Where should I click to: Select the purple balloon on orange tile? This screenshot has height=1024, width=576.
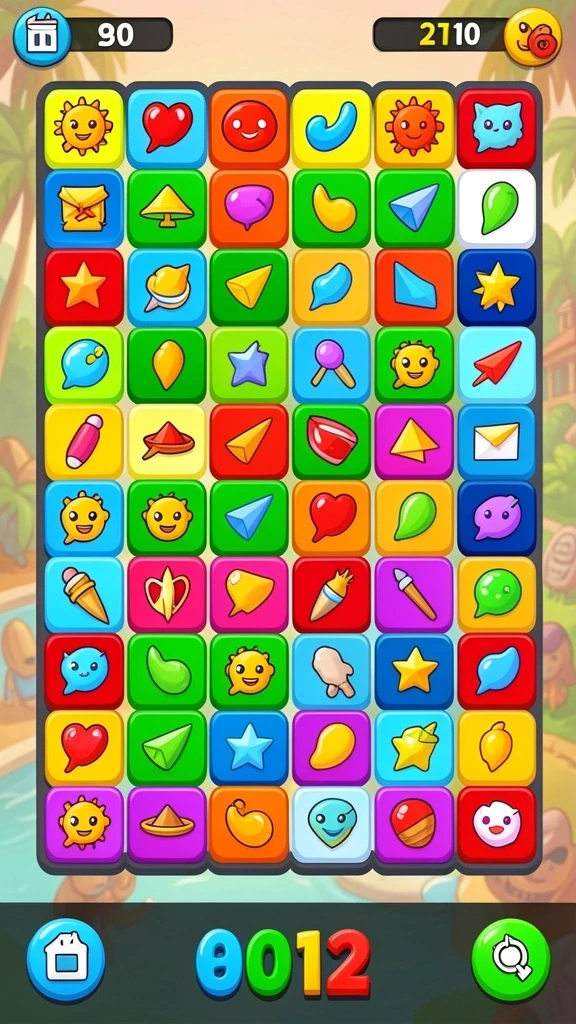[249, 209]
